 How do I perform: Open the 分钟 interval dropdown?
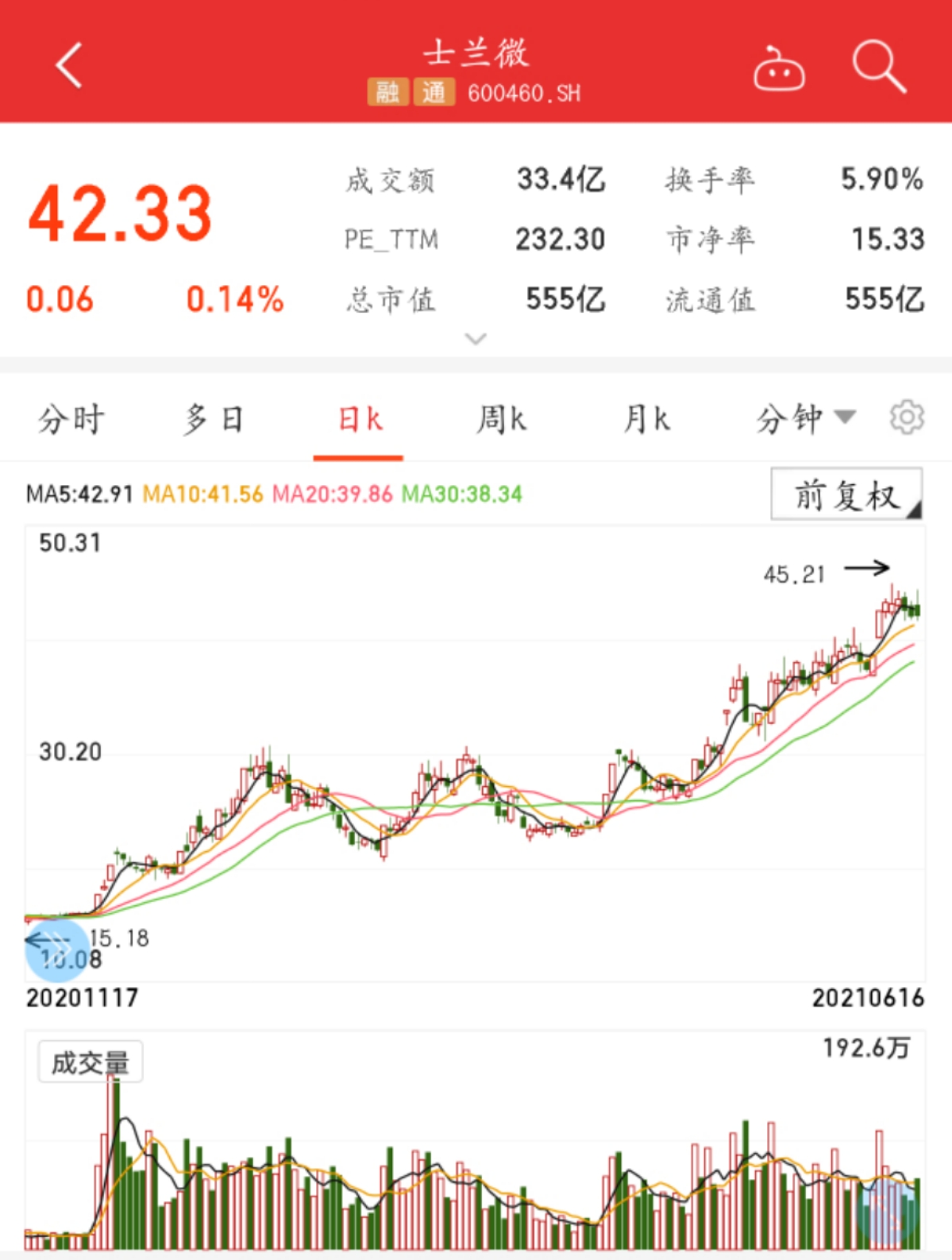tap(804, 419)
